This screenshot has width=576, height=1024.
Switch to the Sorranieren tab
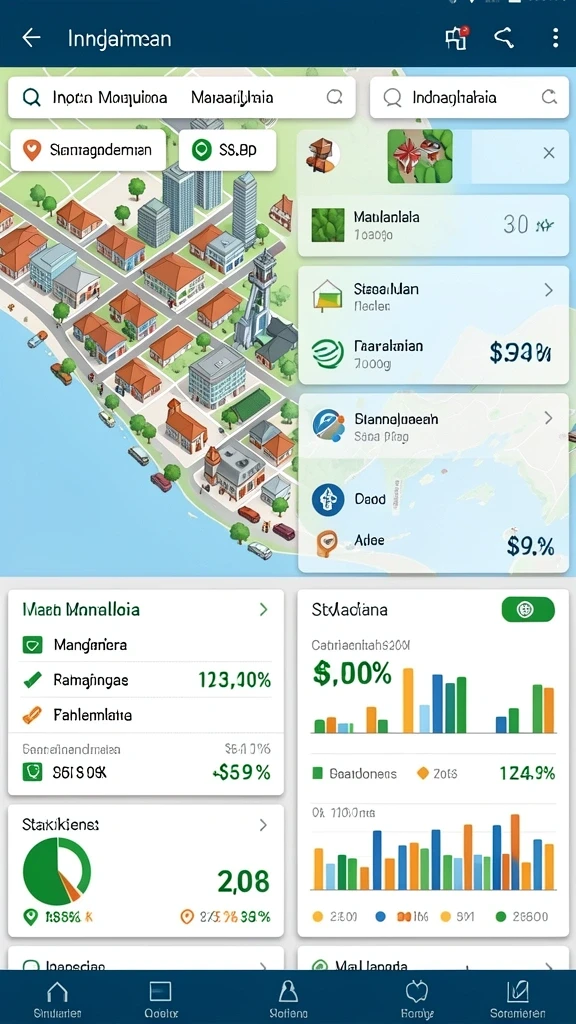pos(517,999)
